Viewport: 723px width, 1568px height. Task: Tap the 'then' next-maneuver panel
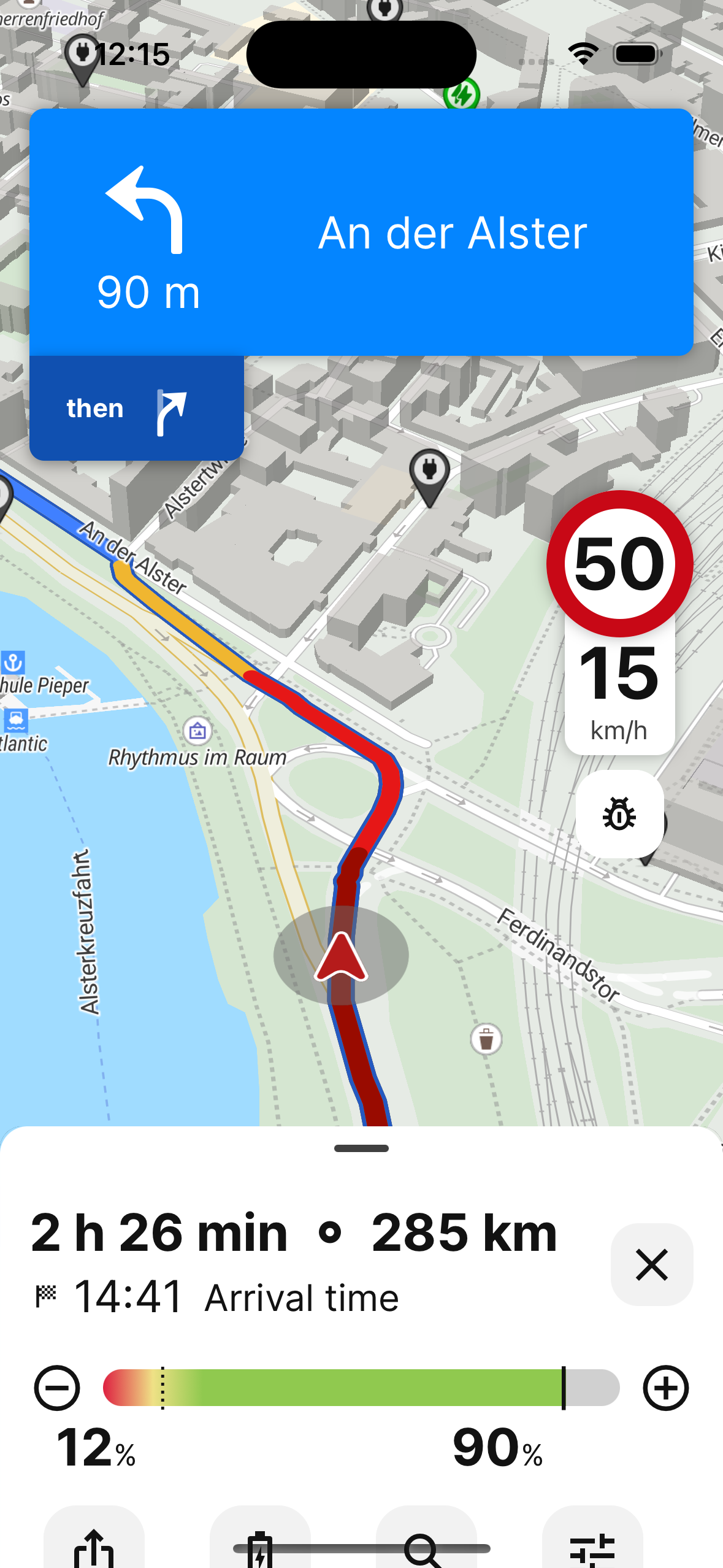pos(136,408)
